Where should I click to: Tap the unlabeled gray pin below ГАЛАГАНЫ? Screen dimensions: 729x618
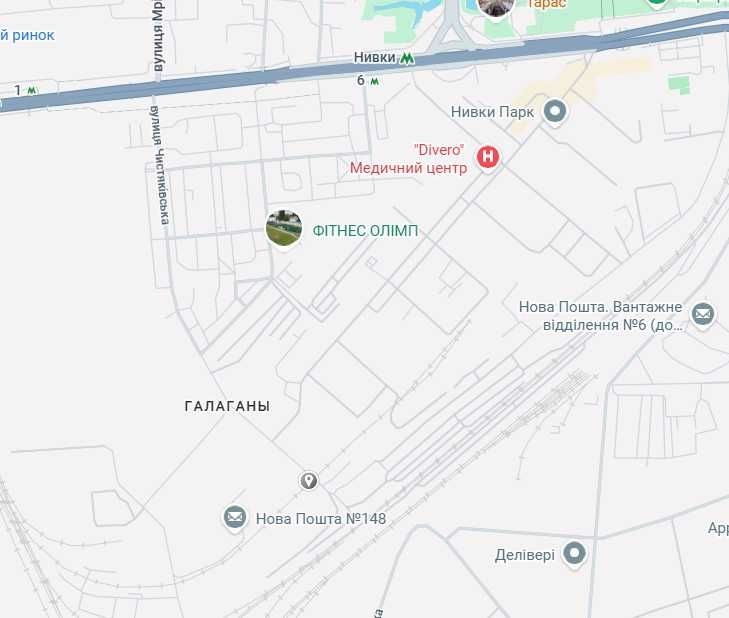coord(310,481)
